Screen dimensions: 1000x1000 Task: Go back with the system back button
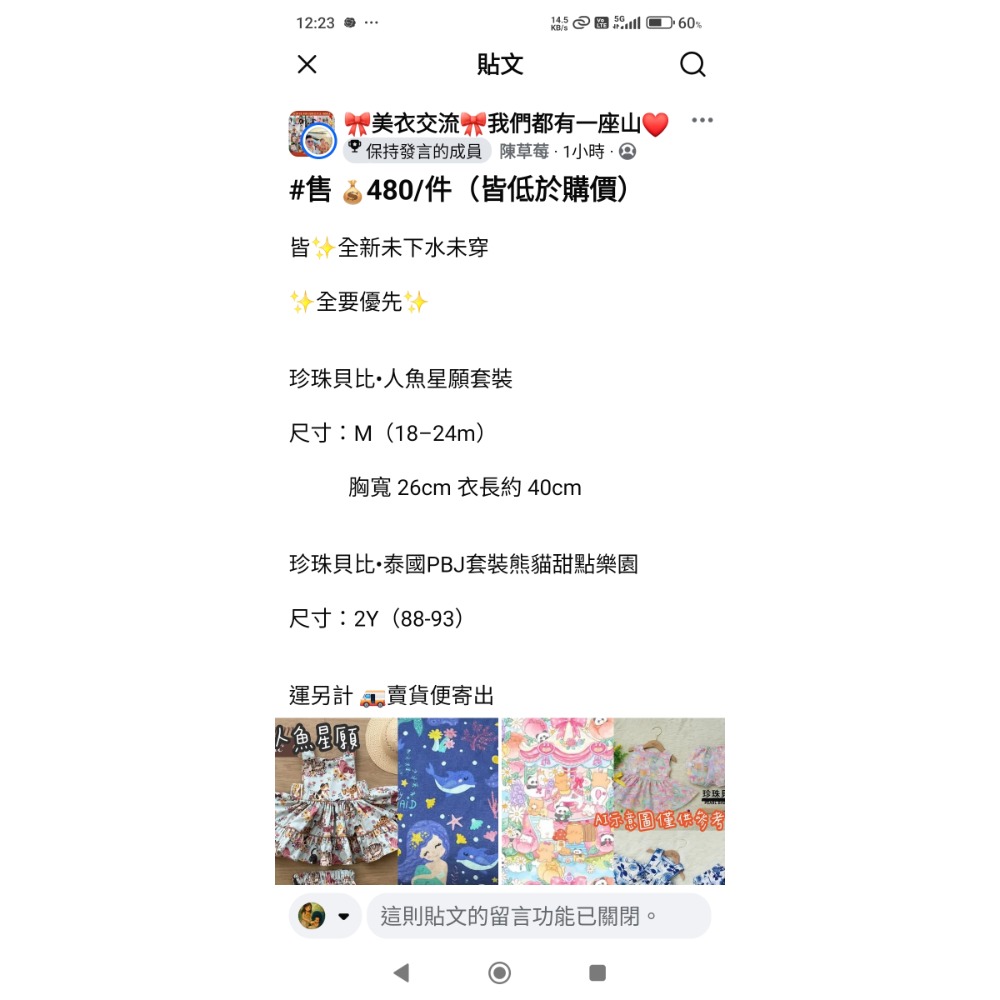pyautogui.click(x=402, y=972)
